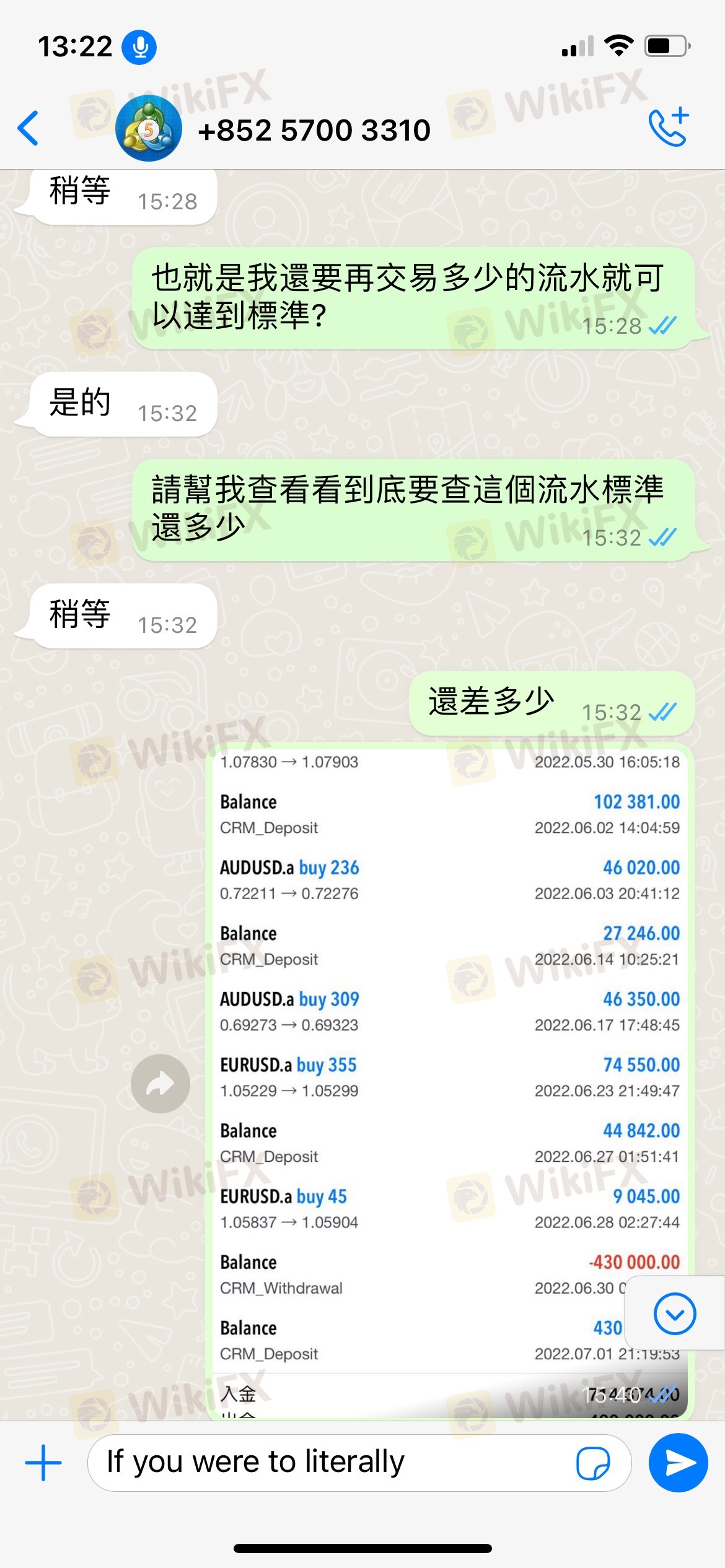Open the trade history screenshot

pos(450,1053)
